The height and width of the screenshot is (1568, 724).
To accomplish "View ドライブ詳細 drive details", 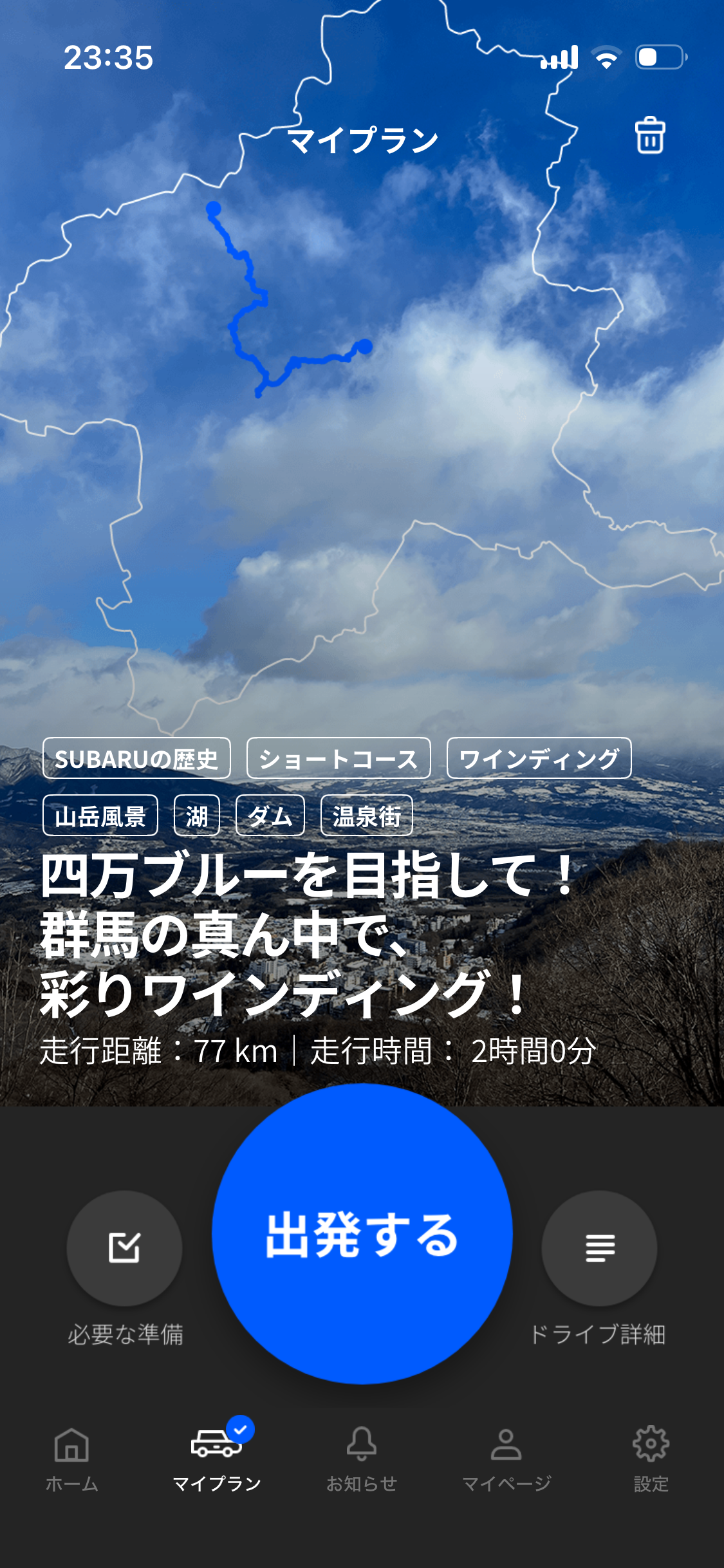I will coord(599,1247).
